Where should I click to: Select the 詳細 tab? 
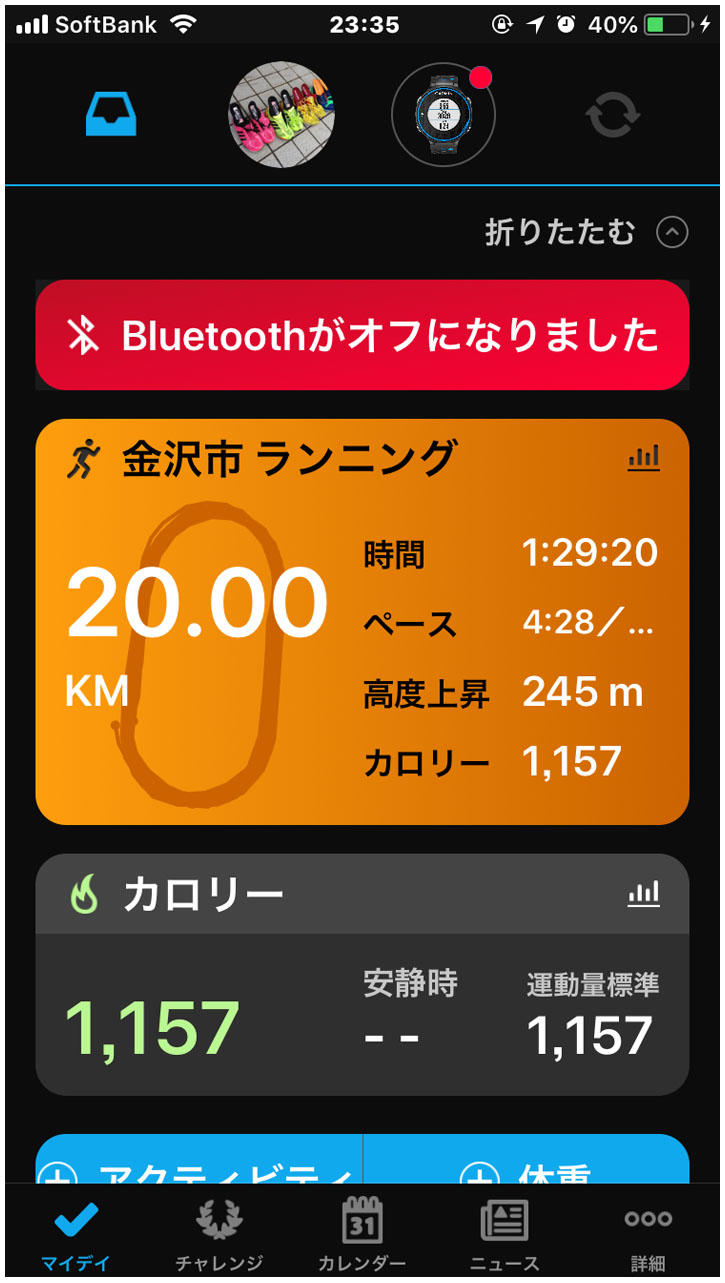point(648,1235)
